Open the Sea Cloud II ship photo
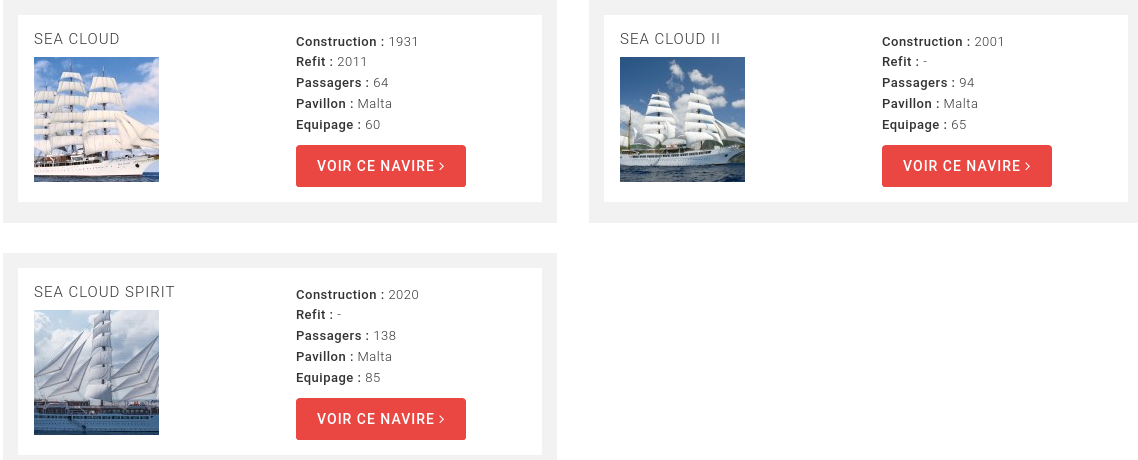The width and height of the screenshot is (1138, 460). point(682,119)
